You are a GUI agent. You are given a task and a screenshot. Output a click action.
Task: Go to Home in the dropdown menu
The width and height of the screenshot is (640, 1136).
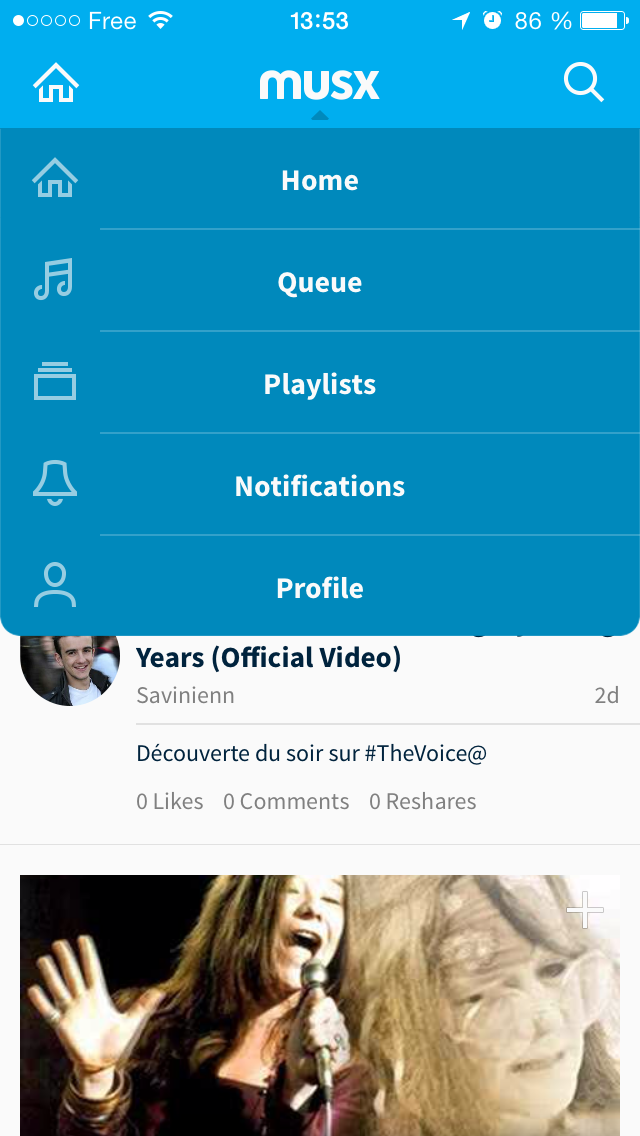tap(320, 180)
